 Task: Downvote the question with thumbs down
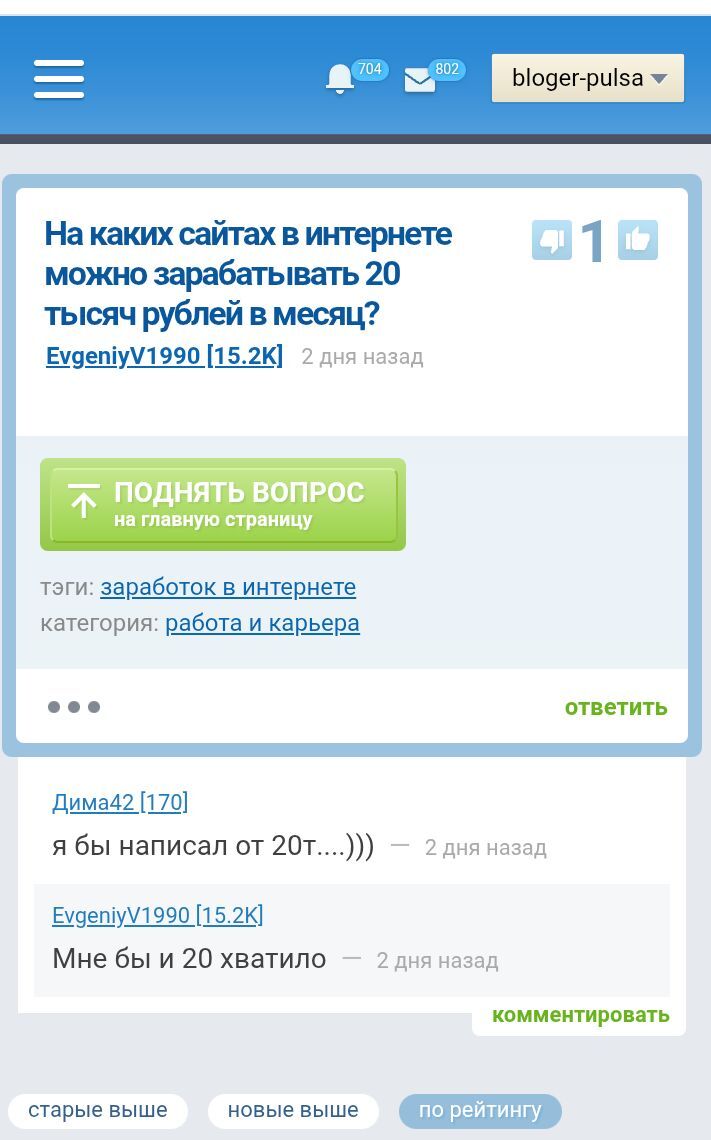[x=551, y=240]
